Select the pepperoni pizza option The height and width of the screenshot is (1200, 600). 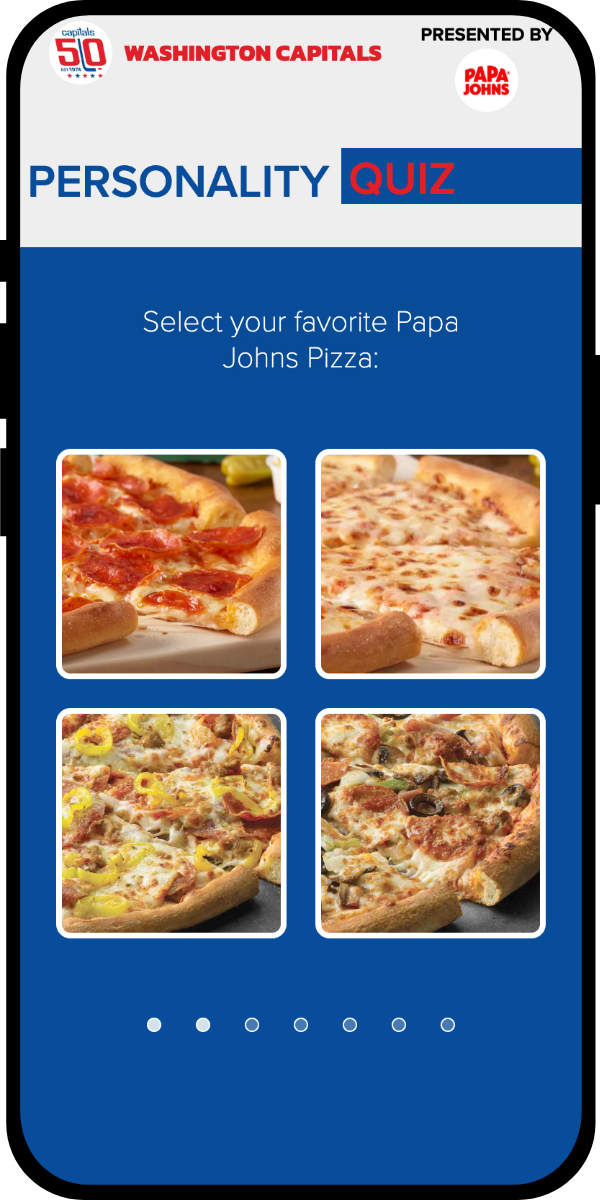171,564
